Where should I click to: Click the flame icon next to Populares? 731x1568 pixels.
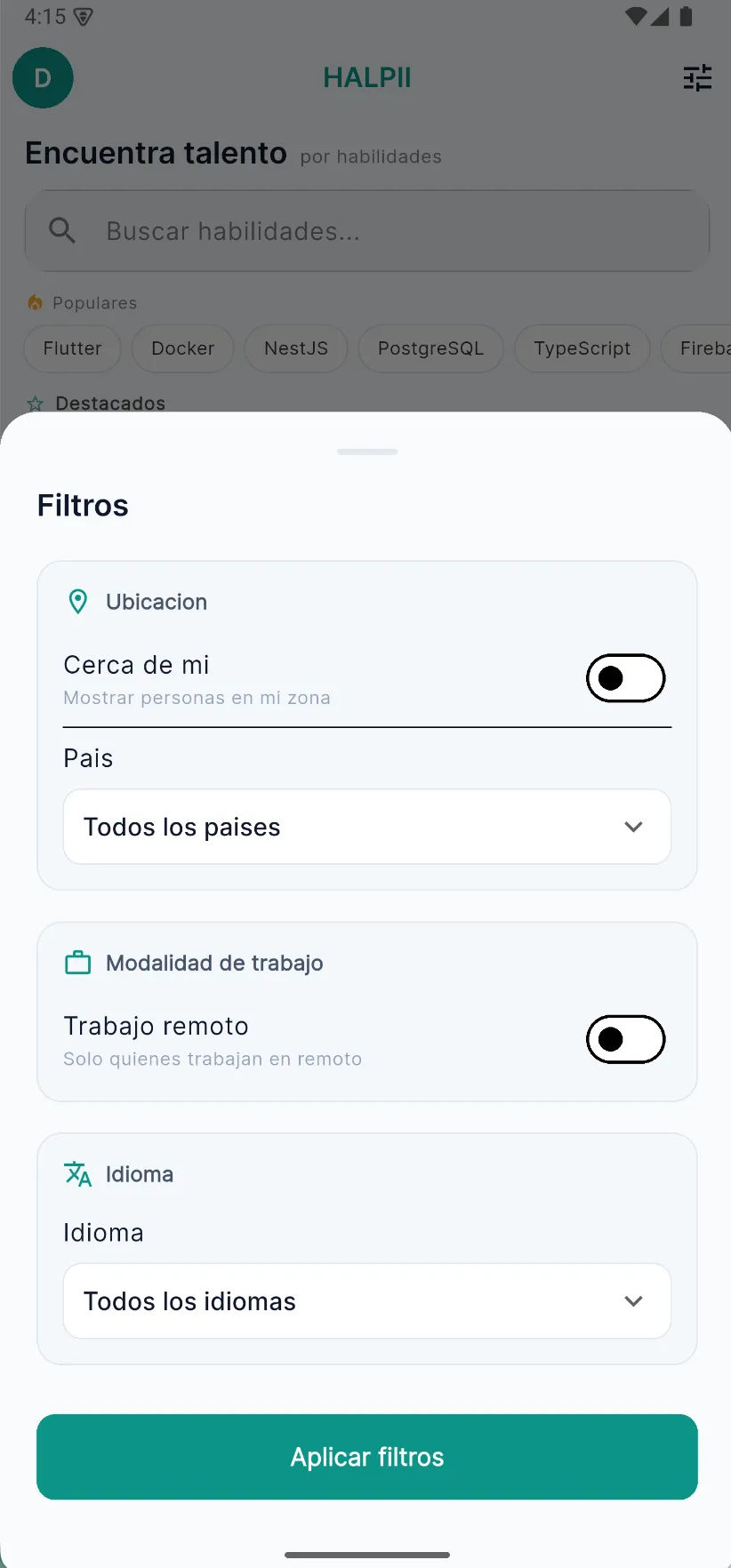tap(34, 302)
